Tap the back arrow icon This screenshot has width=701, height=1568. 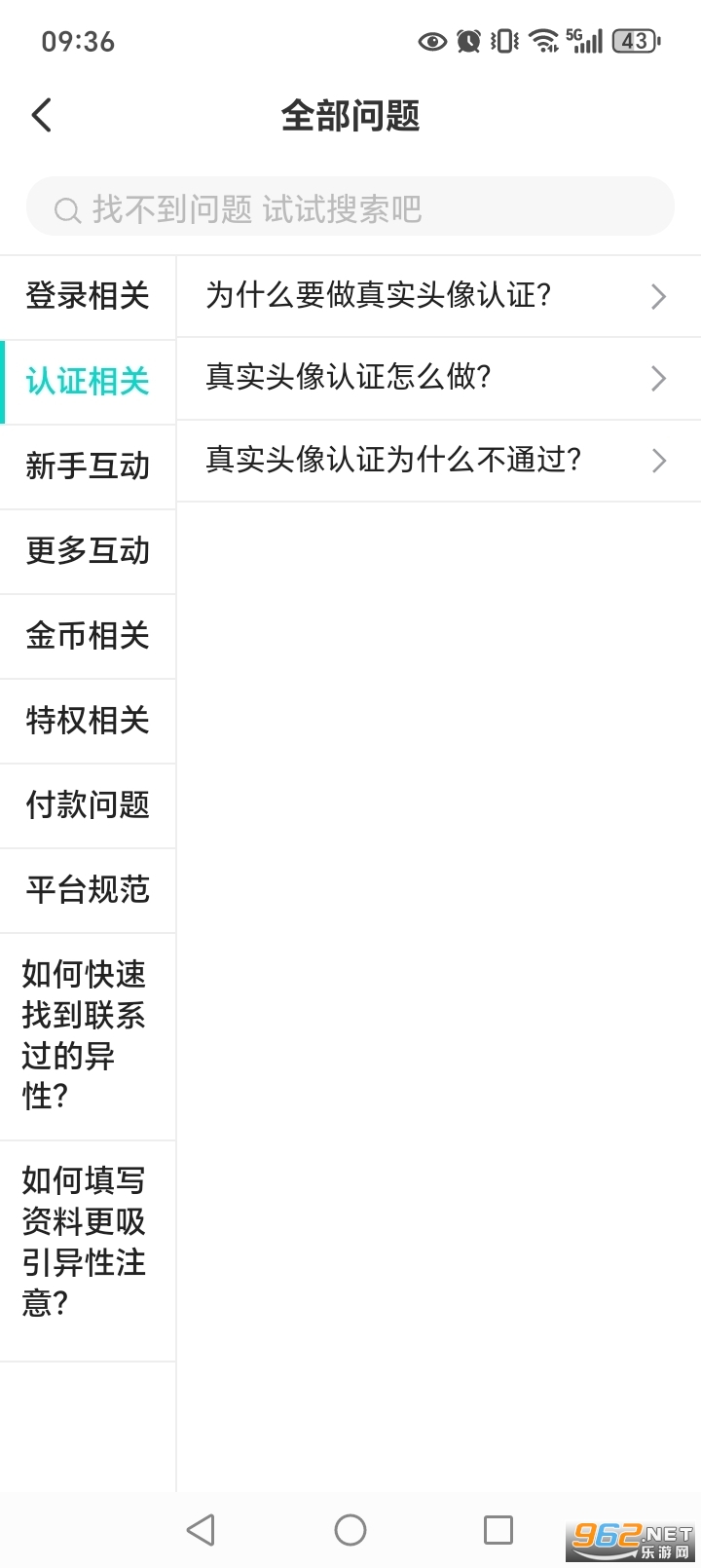pyautogui.click(x=41, y=114)
